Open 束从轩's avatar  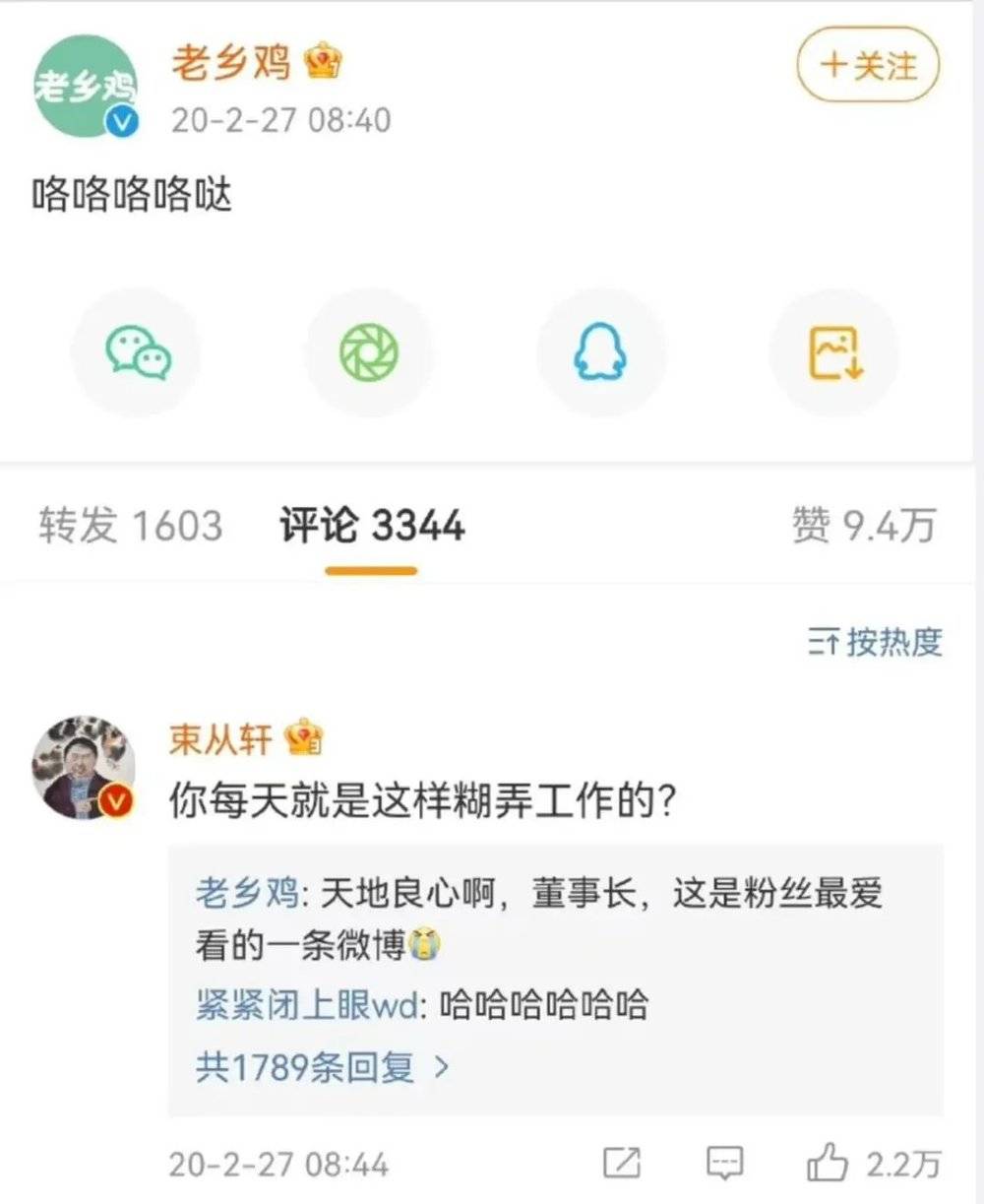(x=84, y=767)
